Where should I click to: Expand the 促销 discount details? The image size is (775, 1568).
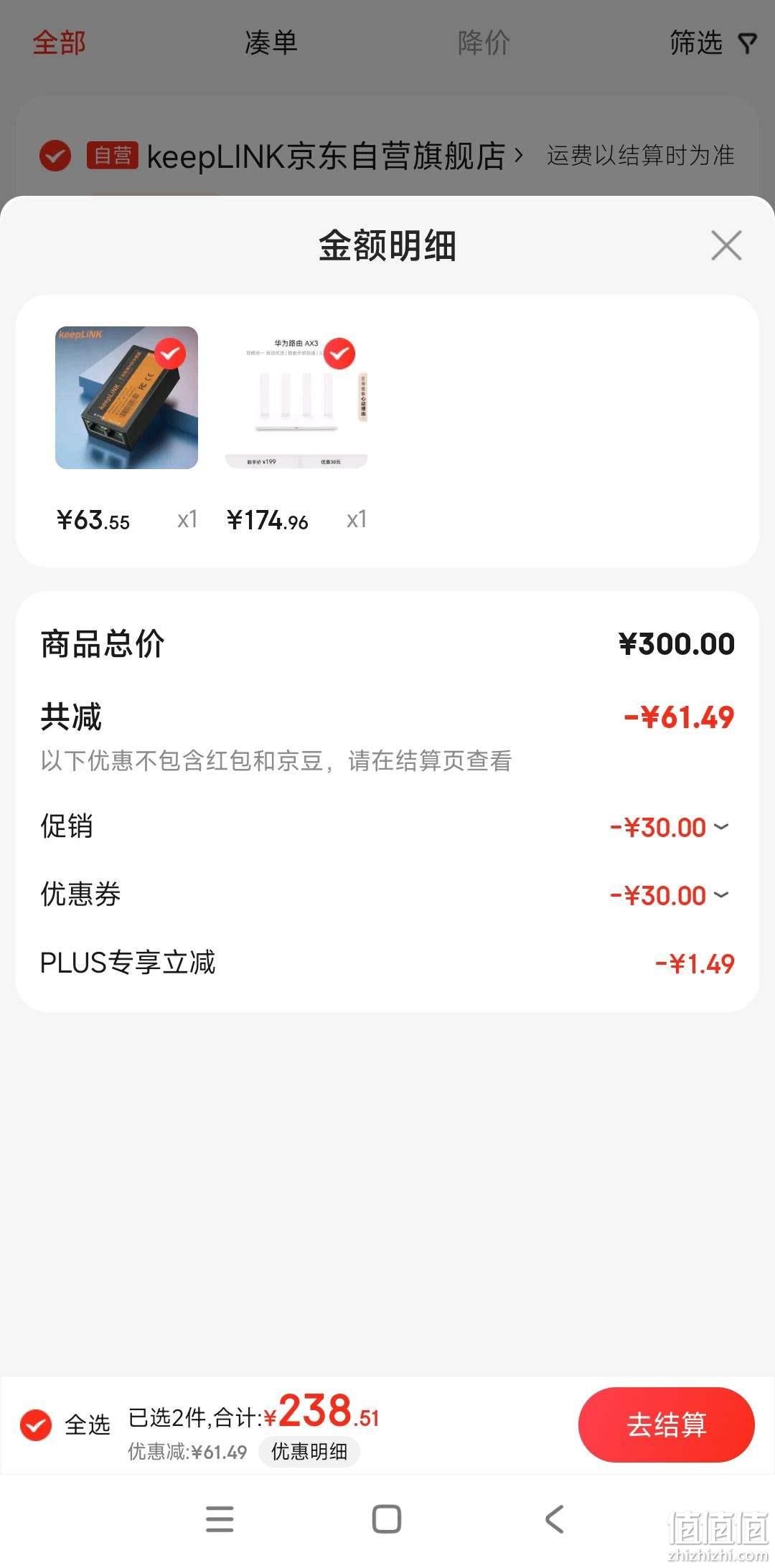pyautogui.click(x=721, y=827)
